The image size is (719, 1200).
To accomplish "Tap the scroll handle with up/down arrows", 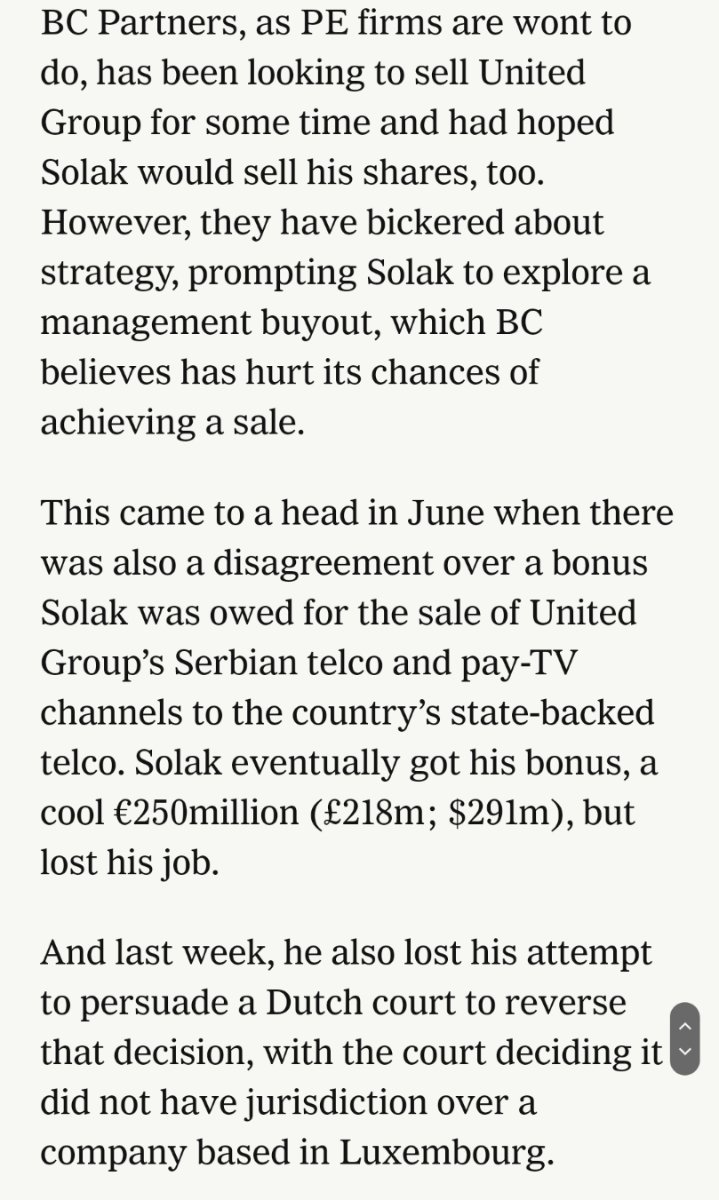I will (684, 1038).
